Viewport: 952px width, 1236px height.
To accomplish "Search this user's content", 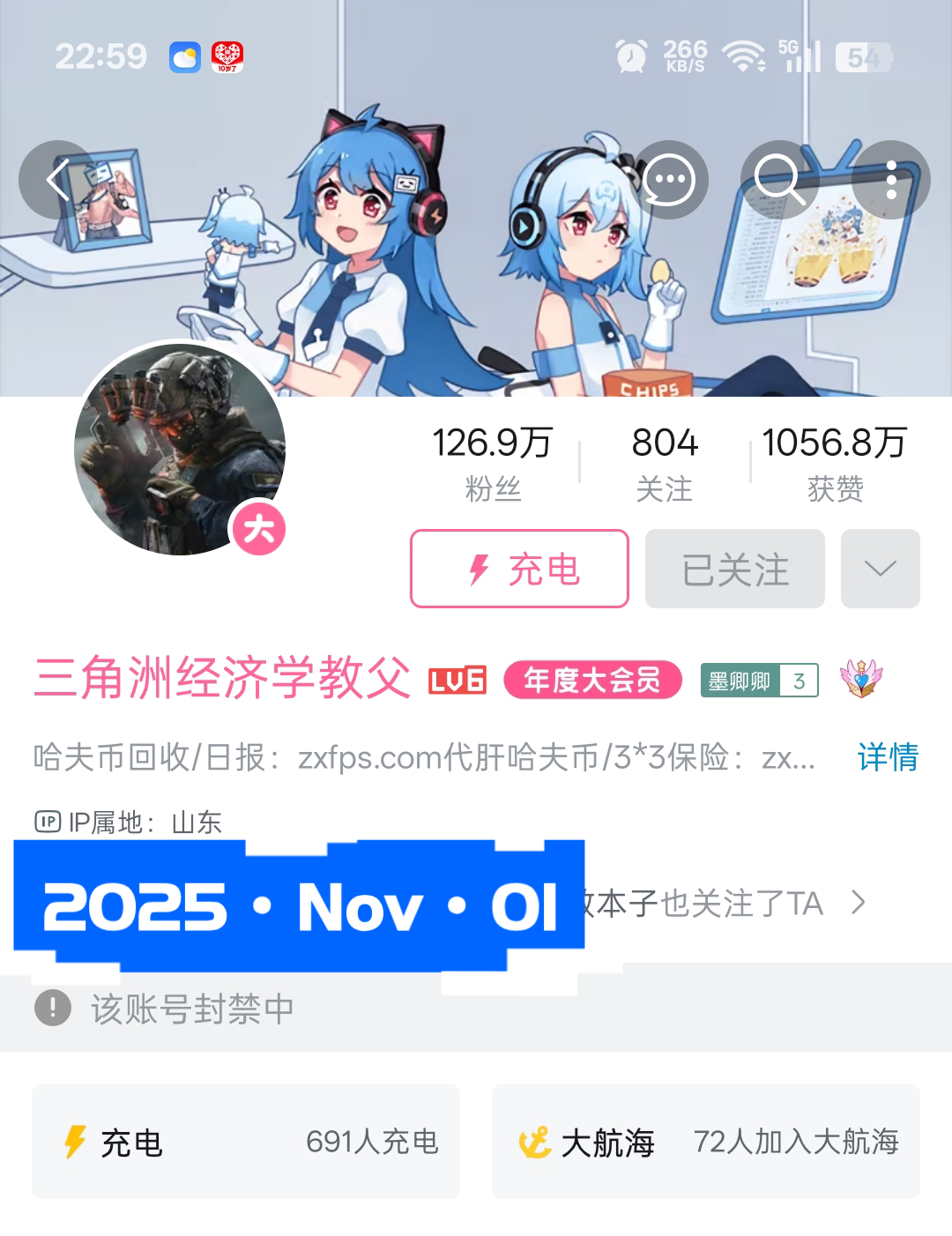I will point(779,180).
